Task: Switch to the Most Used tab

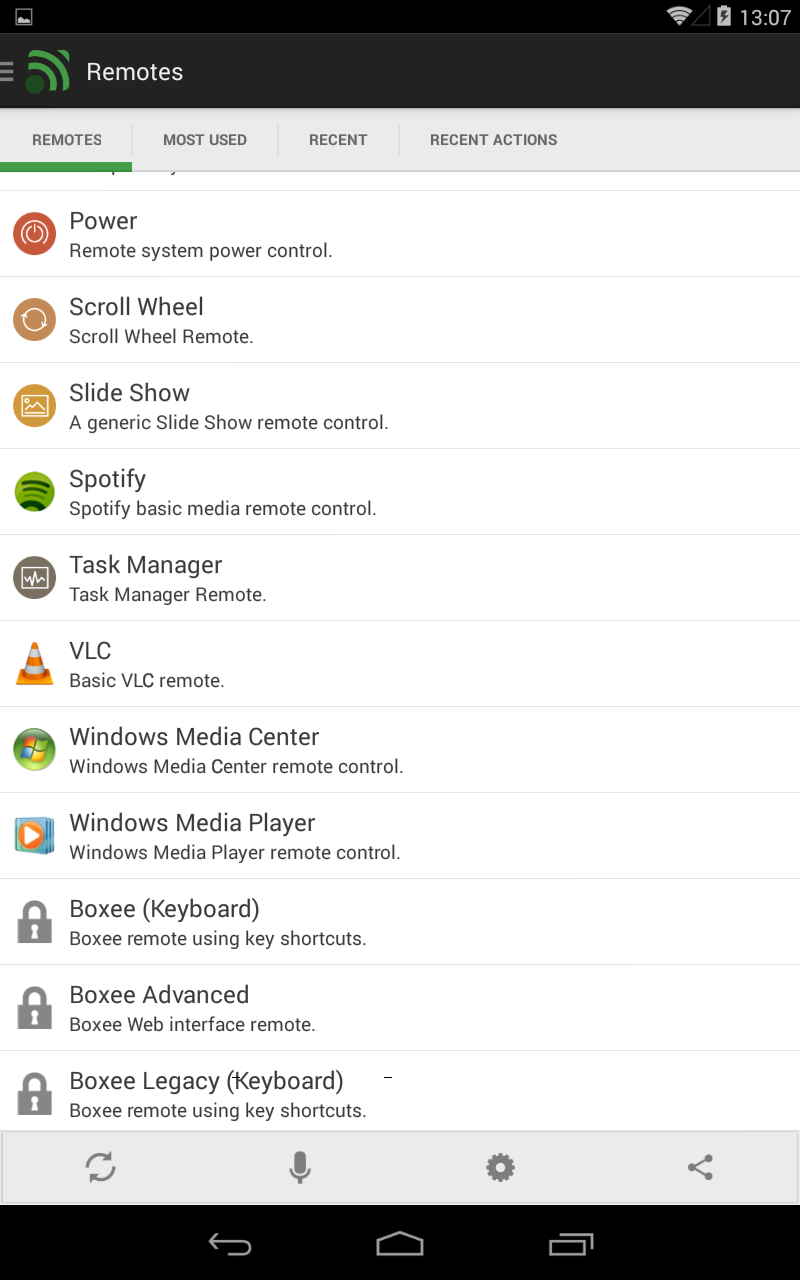Action: (205, 140)
